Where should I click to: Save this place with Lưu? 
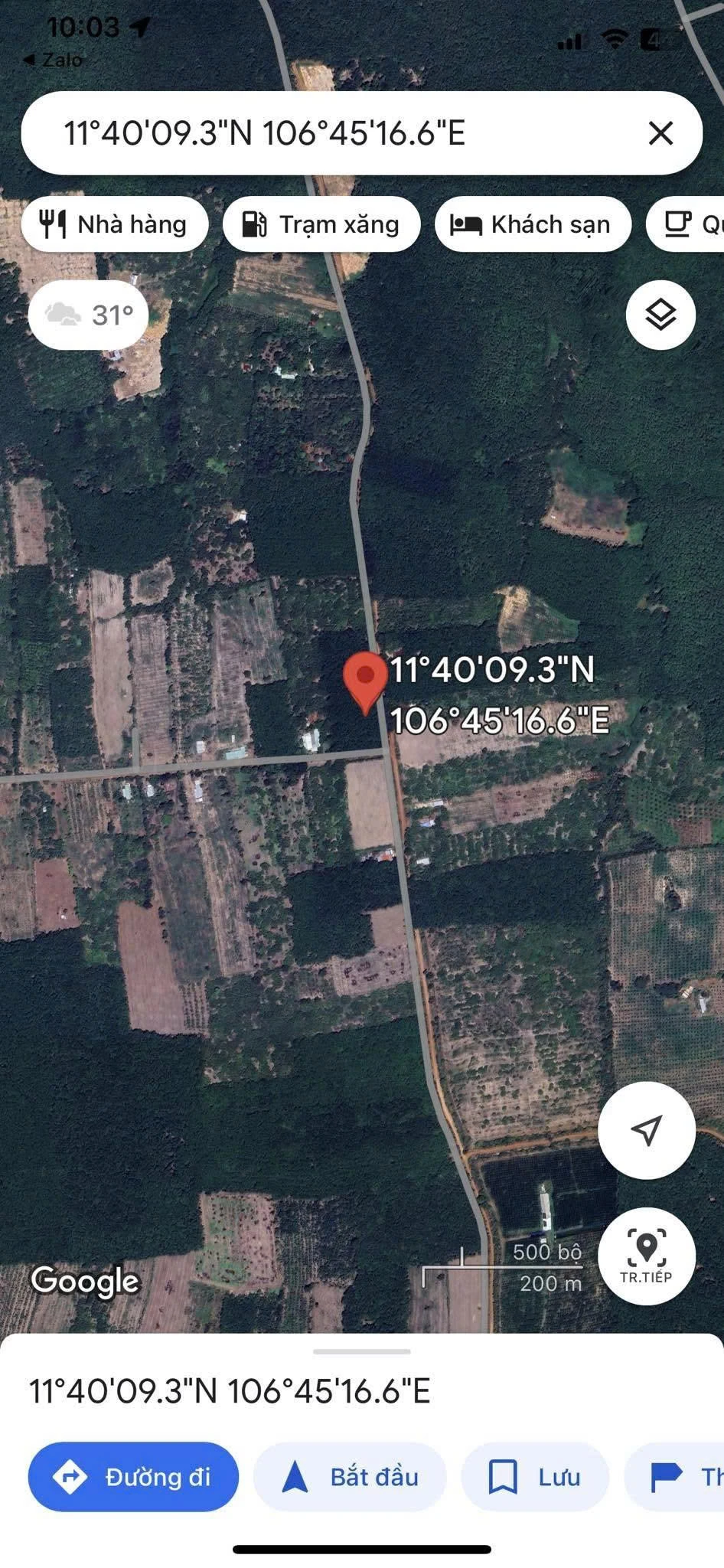tap(534, 1477)
